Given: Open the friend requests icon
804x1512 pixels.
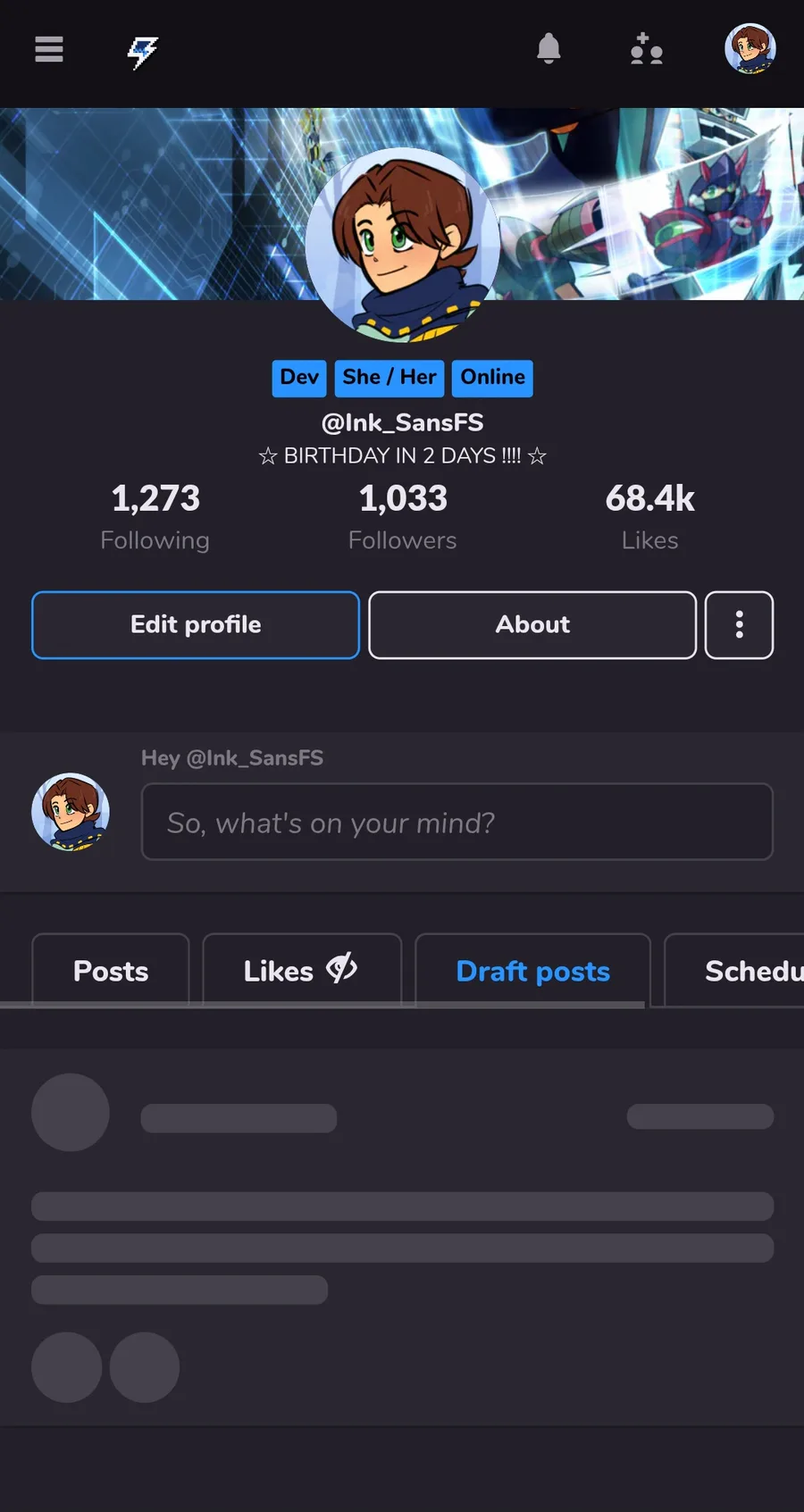Looking at the screenshot, I should click(646, 49).
